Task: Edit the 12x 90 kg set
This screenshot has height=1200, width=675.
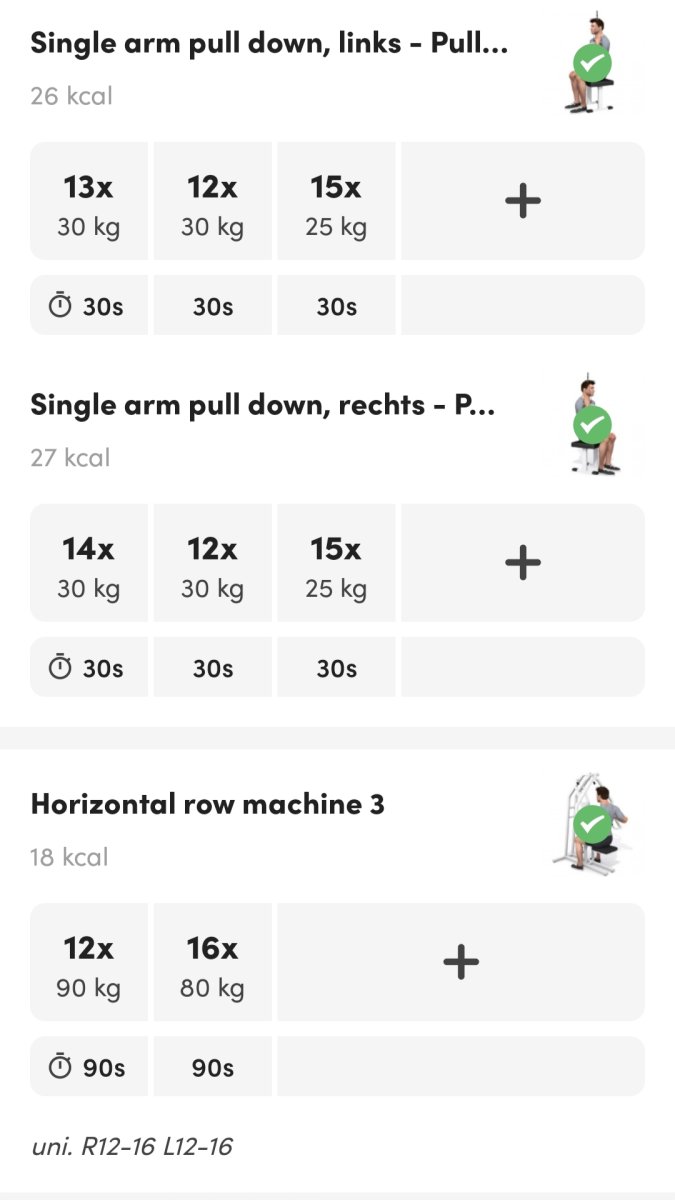Action: click(x=89, y=962)
